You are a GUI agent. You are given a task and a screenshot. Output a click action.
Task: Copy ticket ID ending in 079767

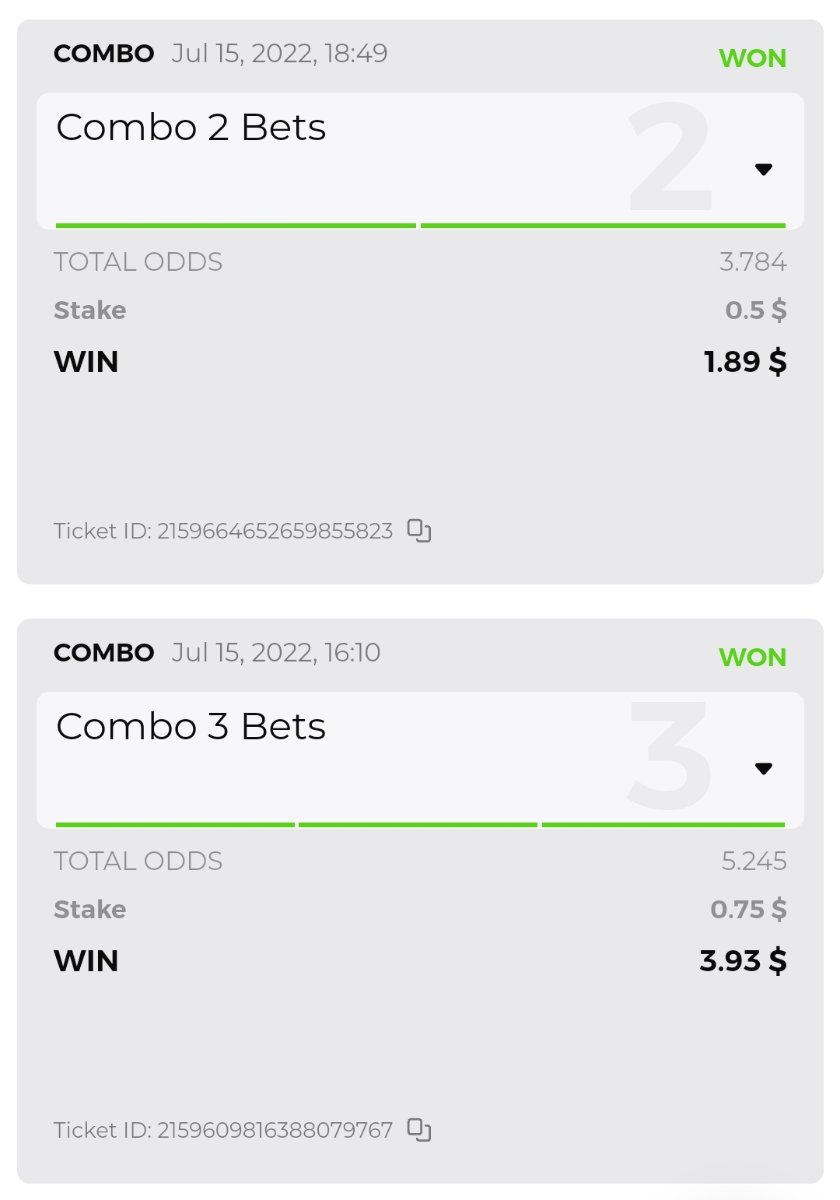click(419, 1131)
